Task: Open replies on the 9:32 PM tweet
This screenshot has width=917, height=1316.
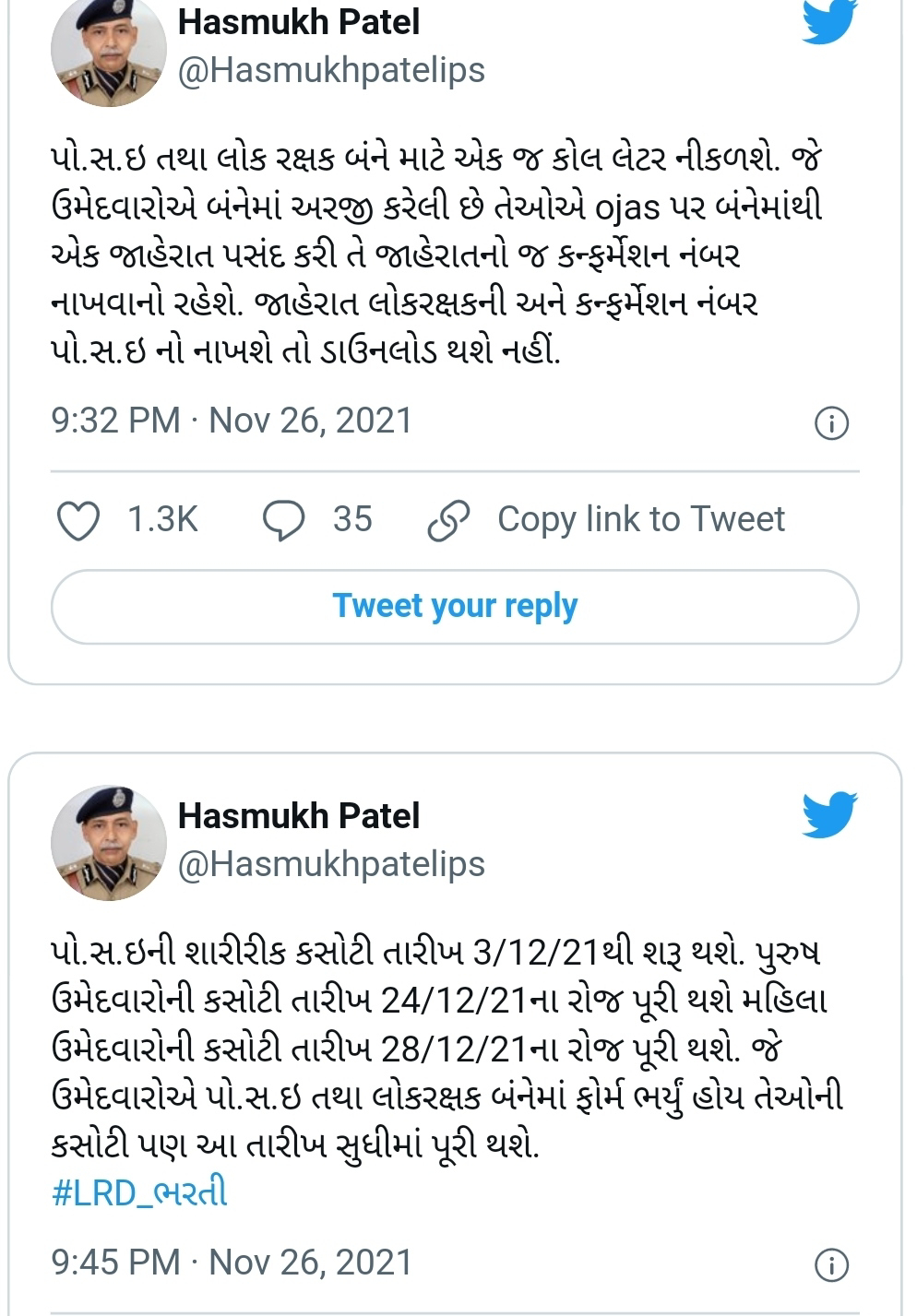Action: tap(284, 520)
